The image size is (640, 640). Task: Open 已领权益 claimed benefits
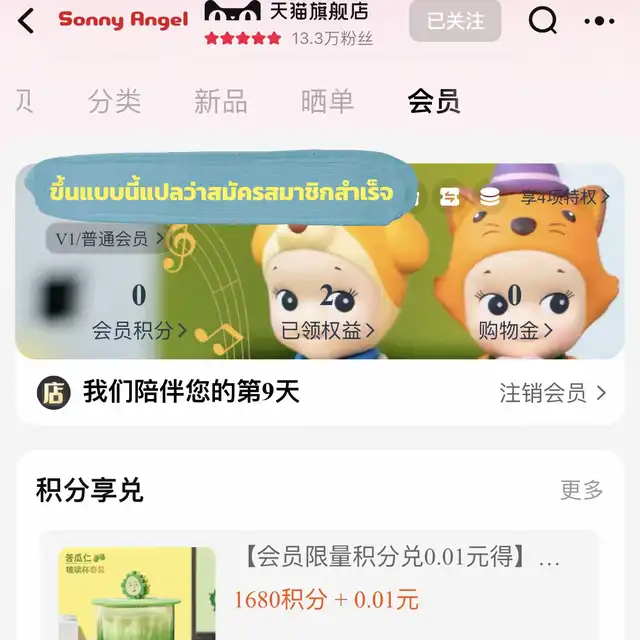327,330
